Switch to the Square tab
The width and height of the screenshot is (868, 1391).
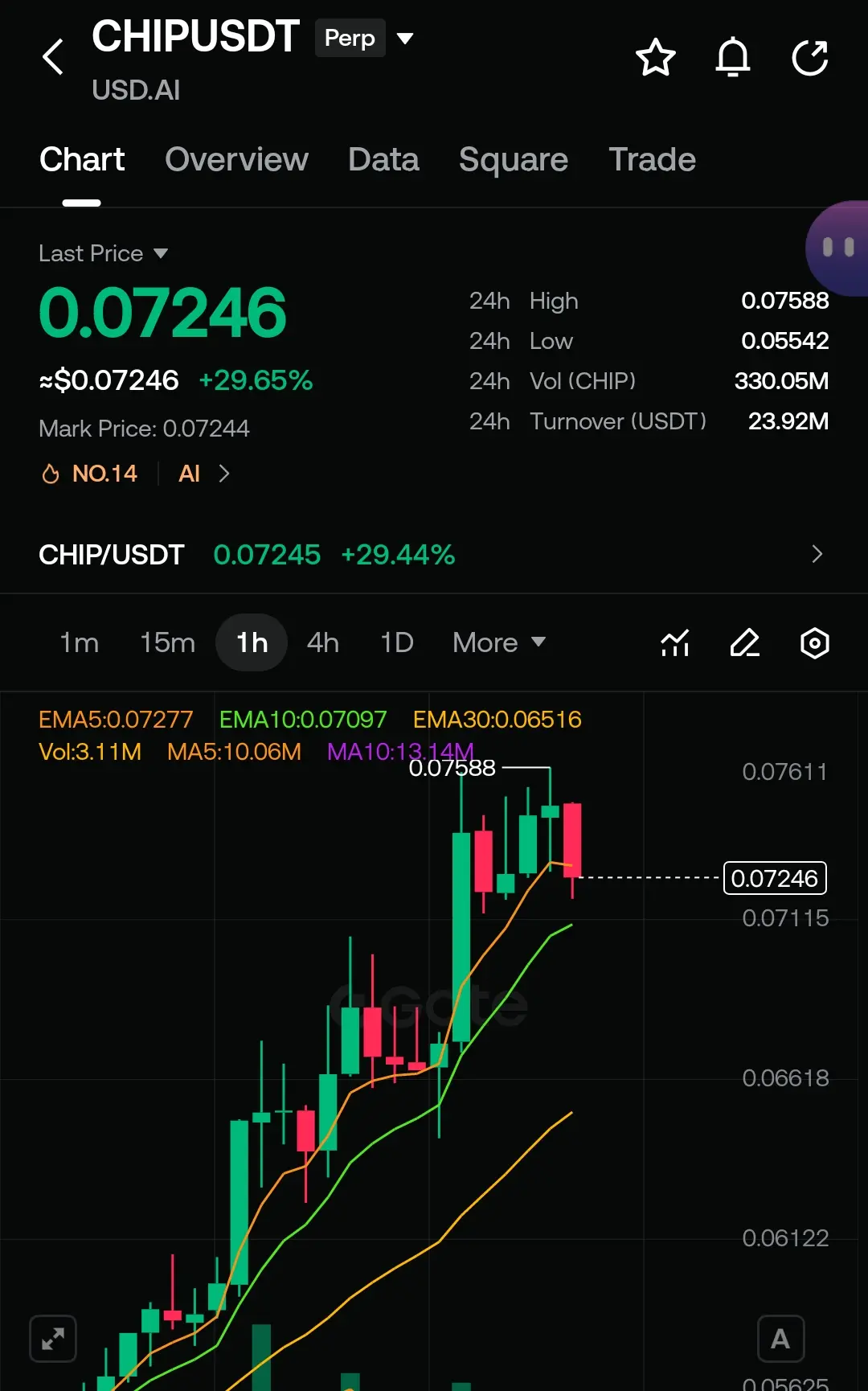(x=514, y=159)
